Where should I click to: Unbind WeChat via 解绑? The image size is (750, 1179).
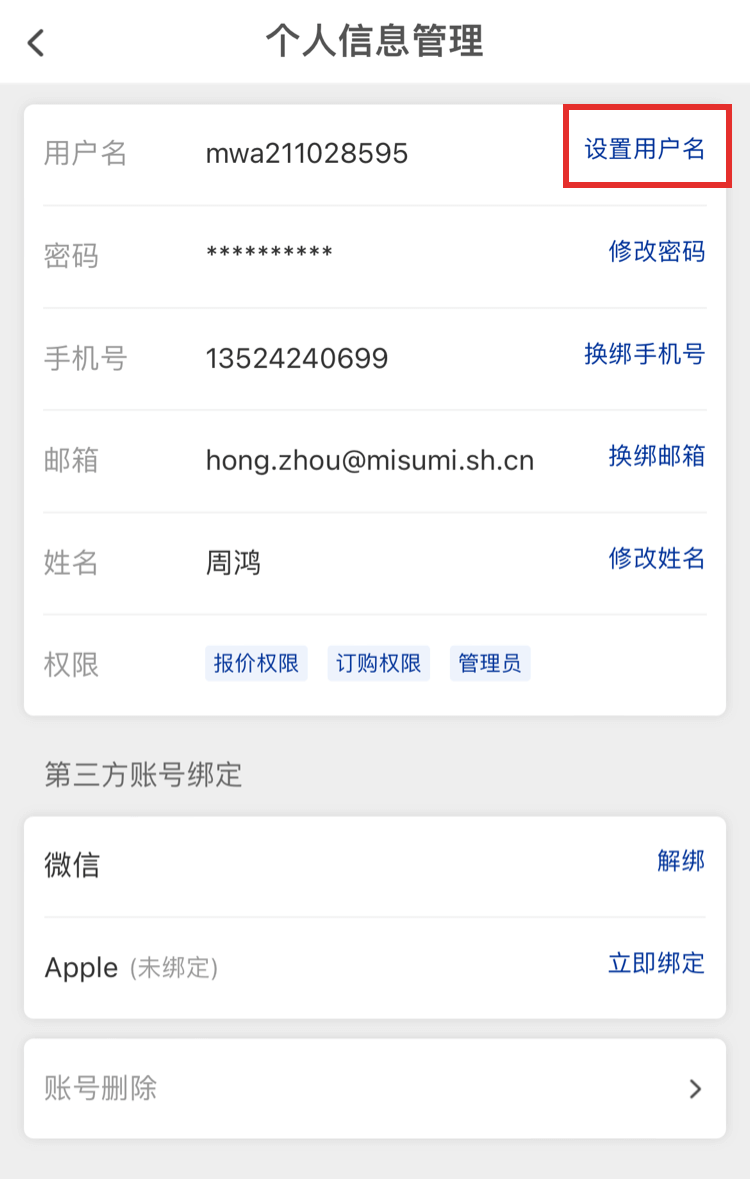pyautogui.click(x=680, y=861)
